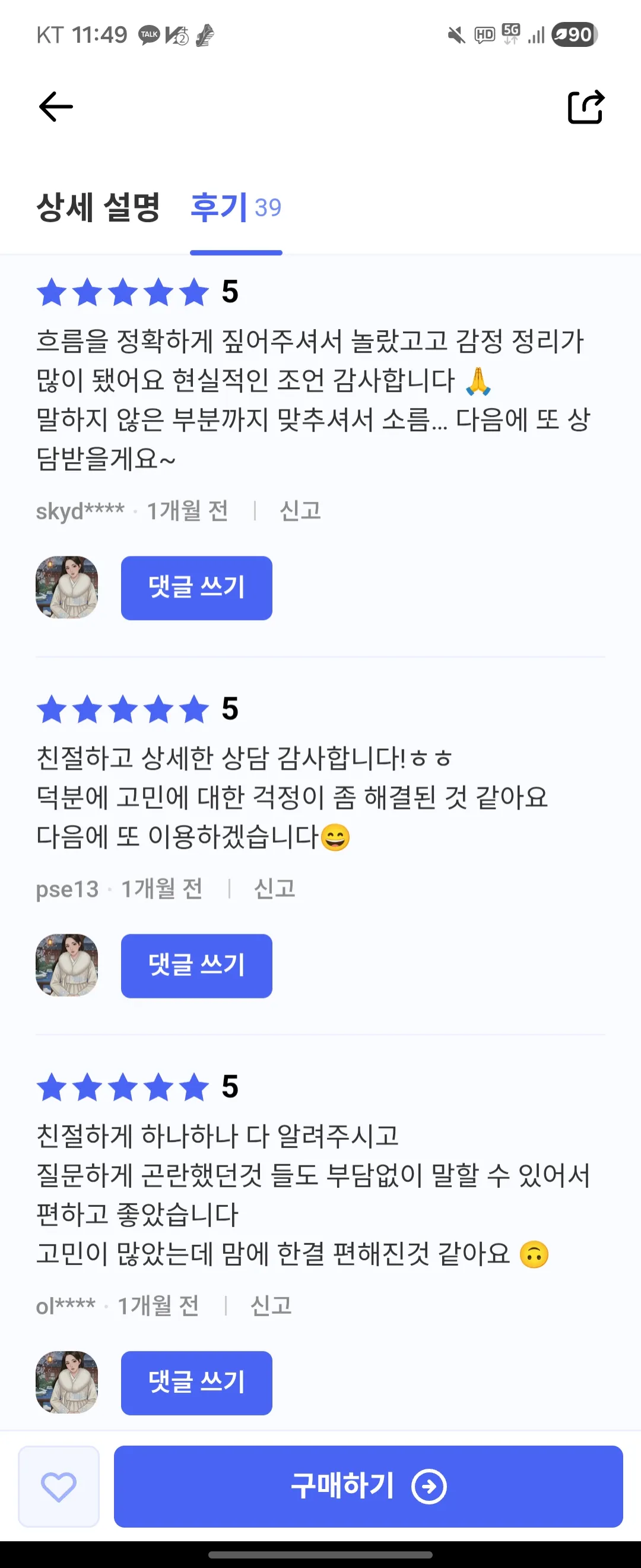
Task: Tap 댓글 쓰기 under ol****'s review
Action: [196, 1381]
